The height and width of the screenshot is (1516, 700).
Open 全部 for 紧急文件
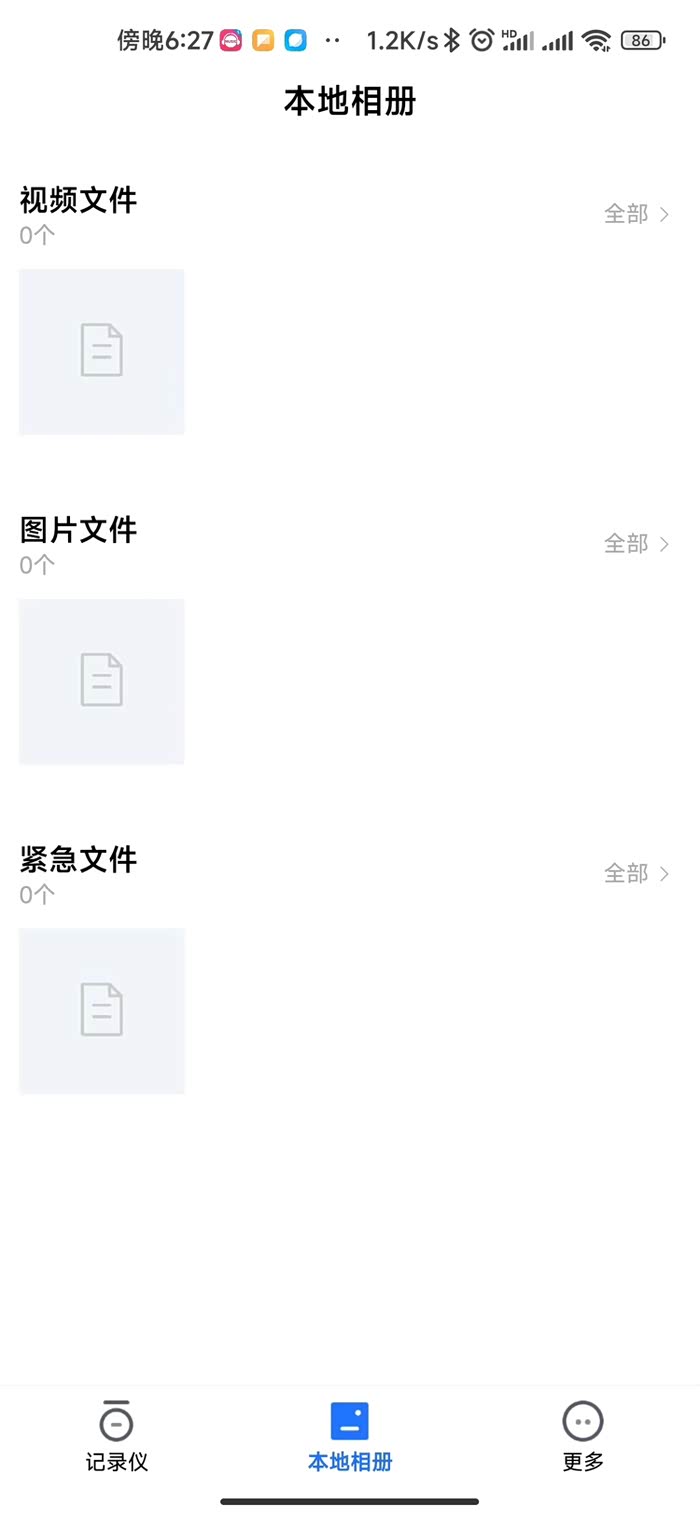tap(636, 874)
